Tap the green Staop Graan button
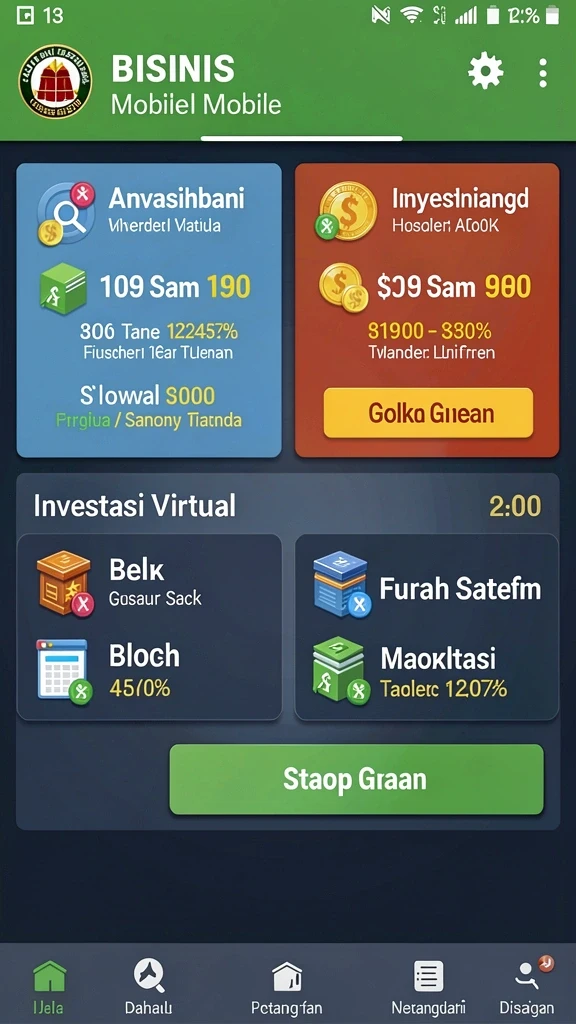This screenshot has width=576, height=1024. point(356,779)
